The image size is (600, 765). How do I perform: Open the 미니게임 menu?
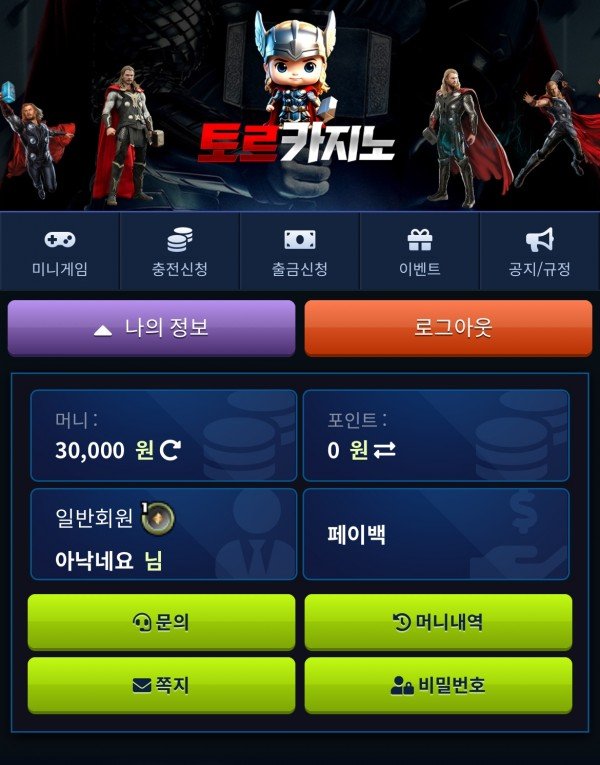(60, 252)
